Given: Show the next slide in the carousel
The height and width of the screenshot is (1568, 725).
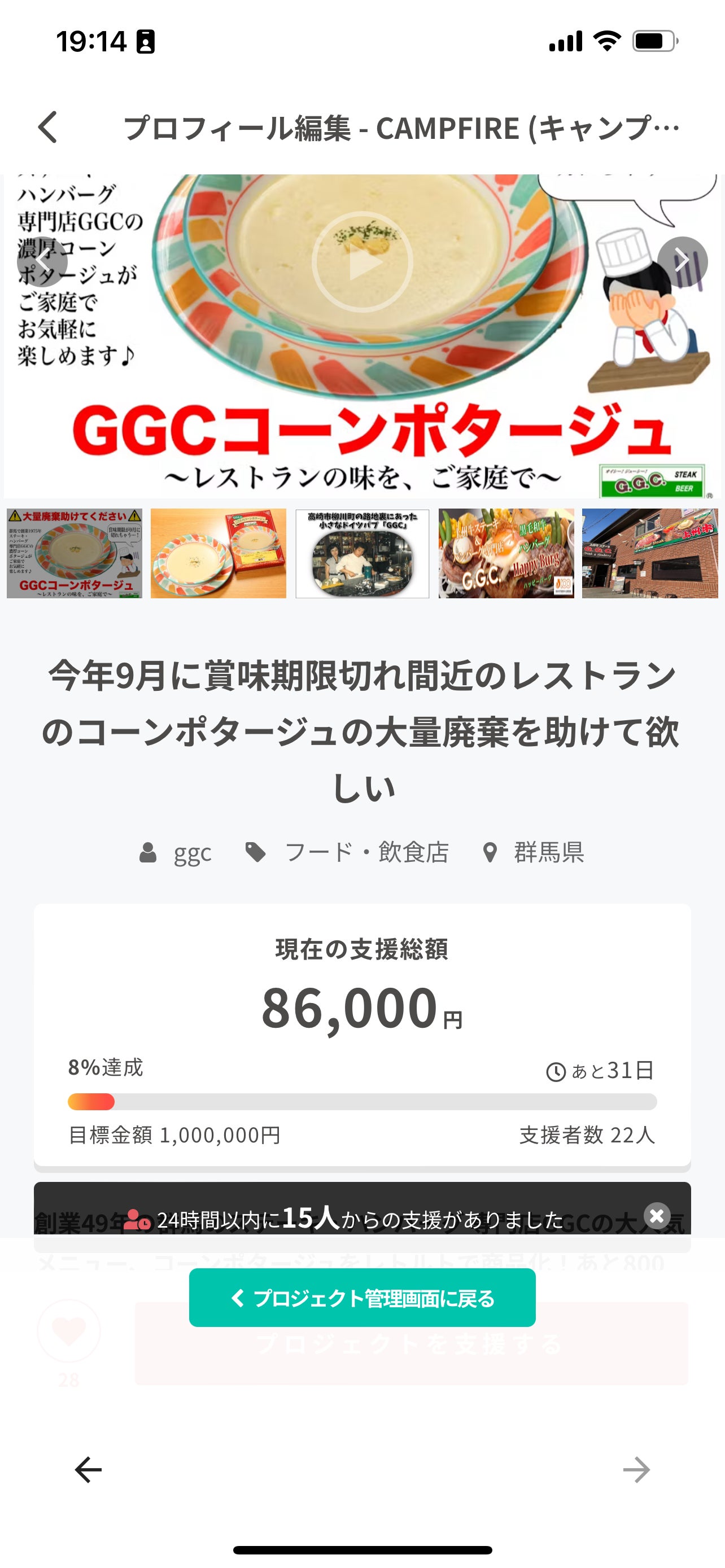Looking at the screenshot, I should (682, 261).
